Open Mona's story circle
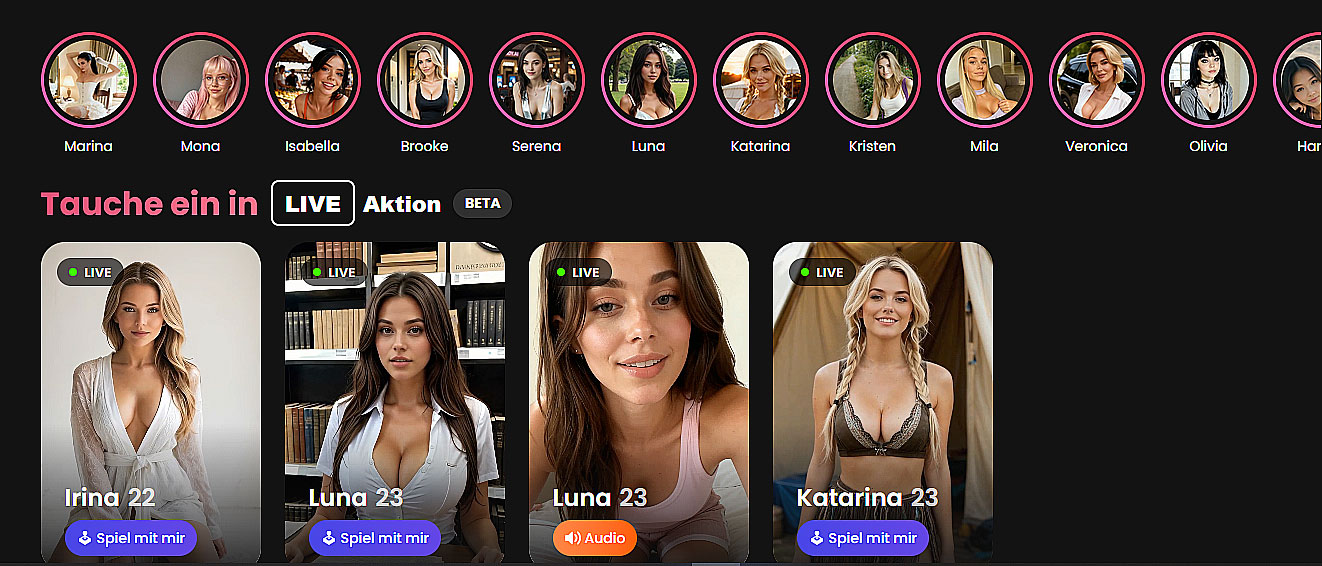This screenshot has width=1322, height=566. [x=200, y=80]
